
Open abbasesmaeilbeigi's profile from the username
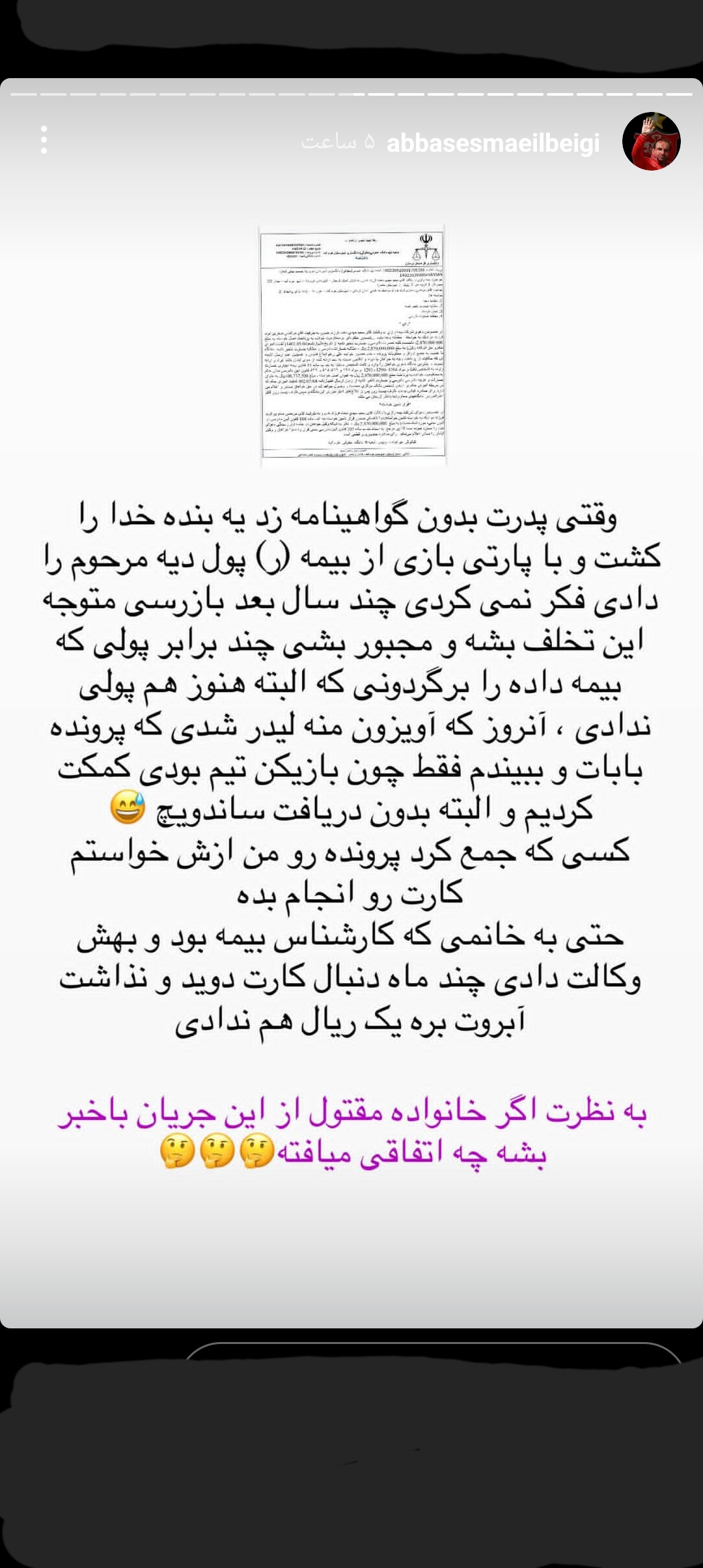click(x=493, y=143)
